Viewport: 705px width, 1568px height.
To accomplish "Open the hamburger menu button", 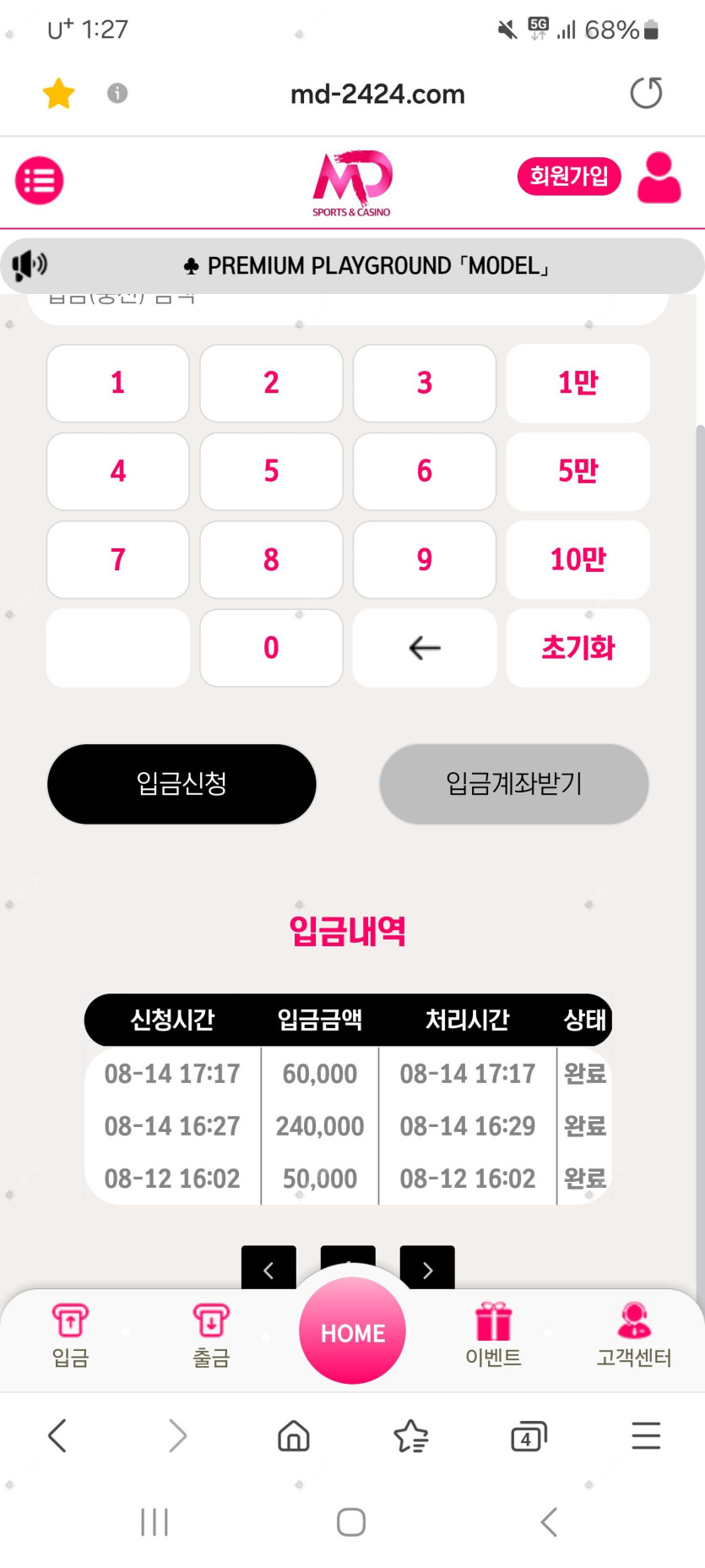I will [39, 180].
